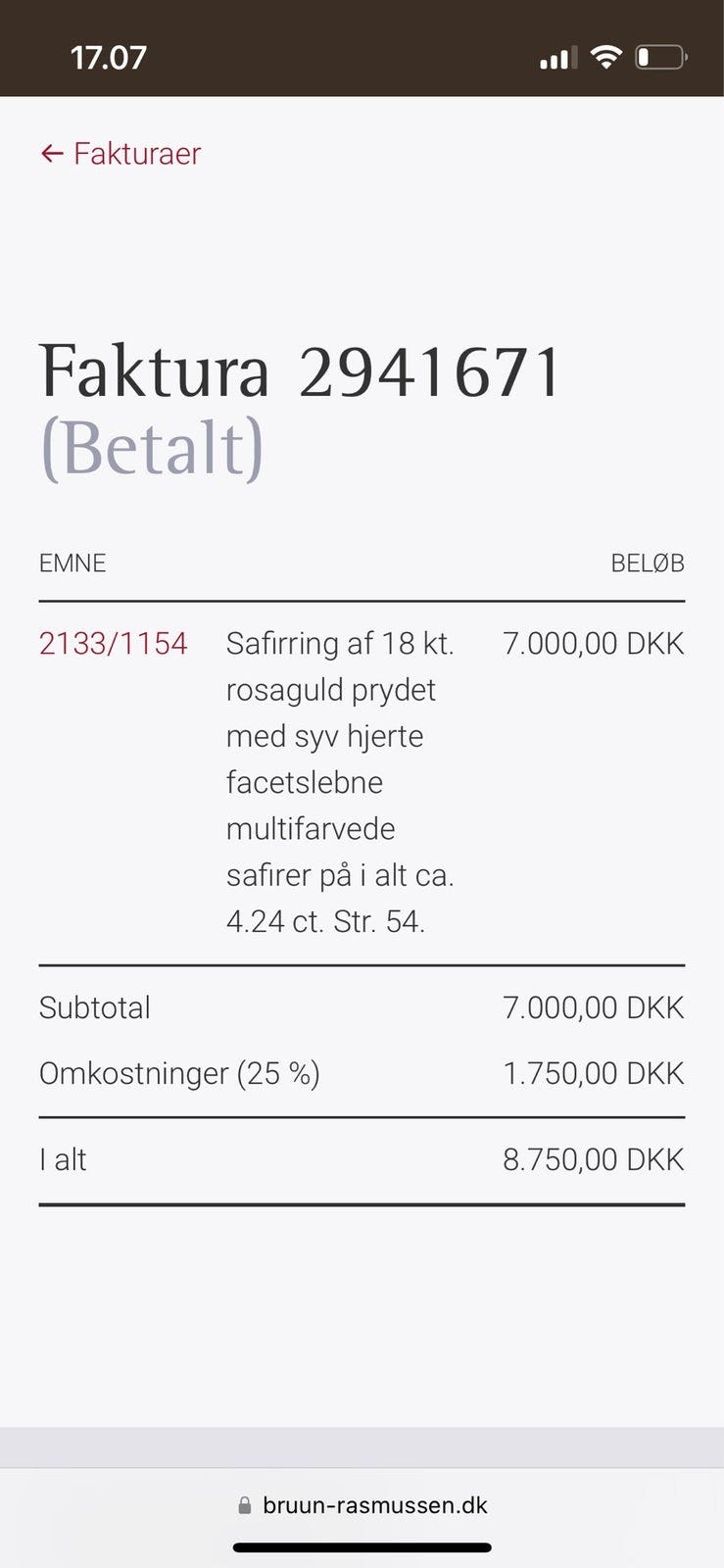Select the EMNE column header
This screenshot has width=724, height=1568.
pos(72,563)
